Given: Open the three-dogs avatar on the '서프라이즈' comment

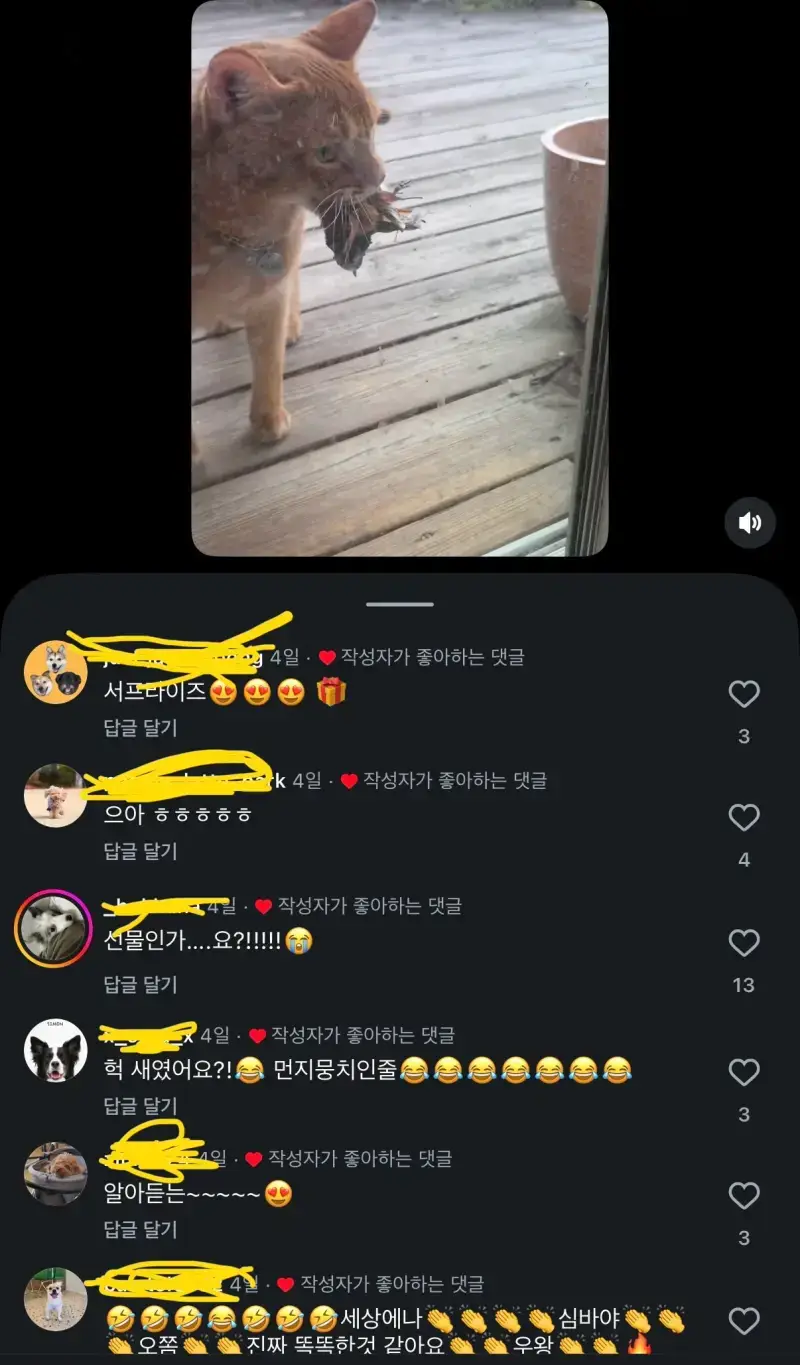Looking at the screenshot, I should (x=55, y=673).
